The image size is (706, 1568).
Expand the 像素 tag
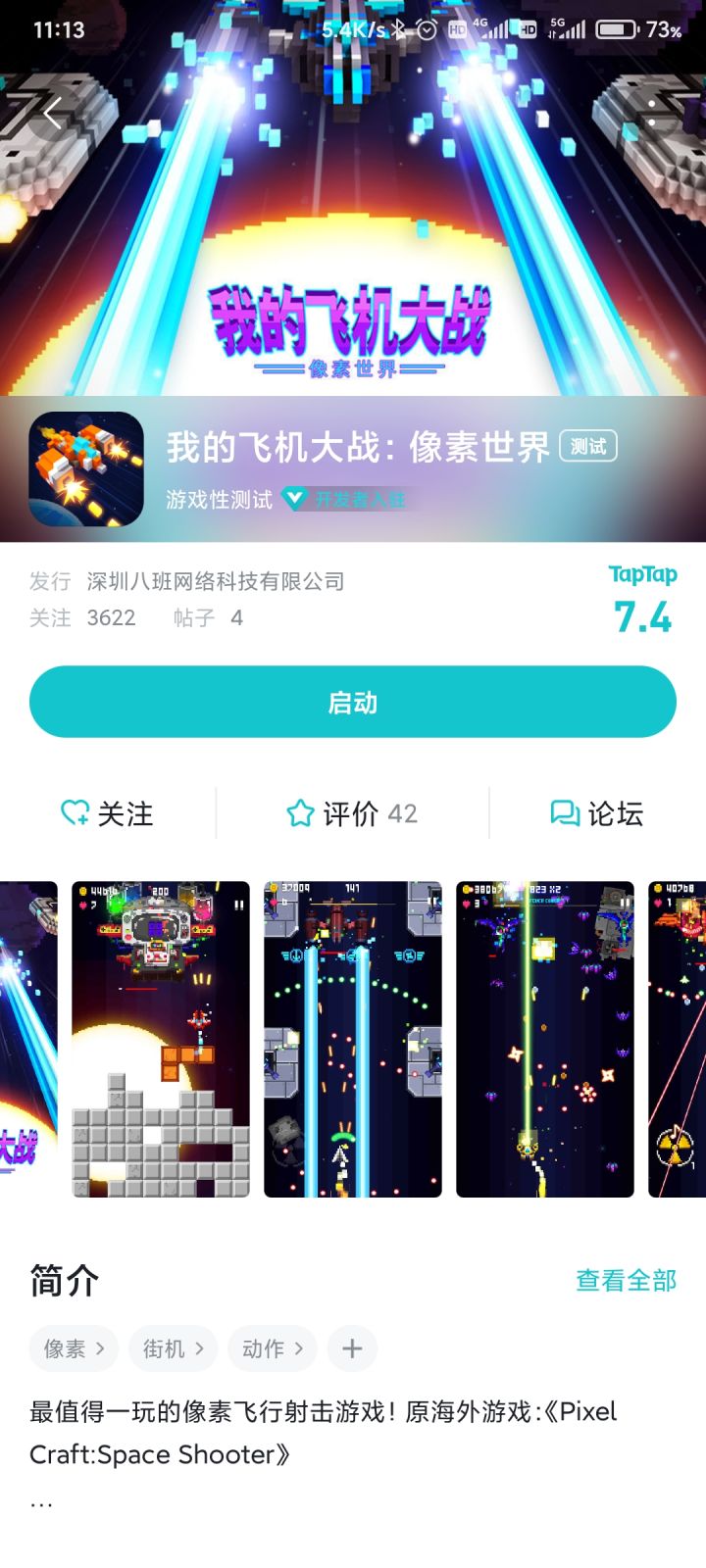(72, 1348)
